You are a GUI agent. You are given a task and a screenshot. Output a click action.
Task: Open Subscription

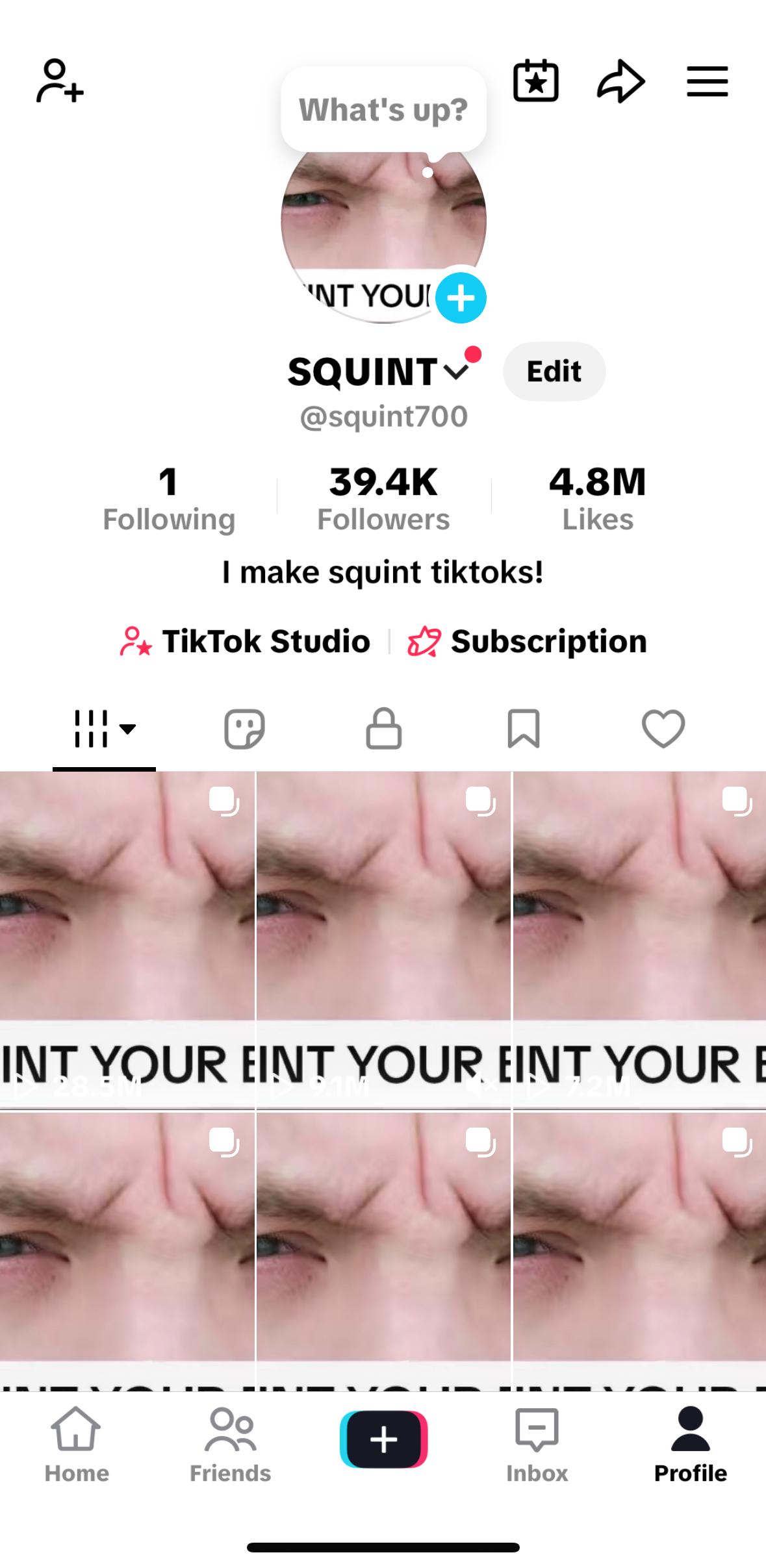[527, 641]
